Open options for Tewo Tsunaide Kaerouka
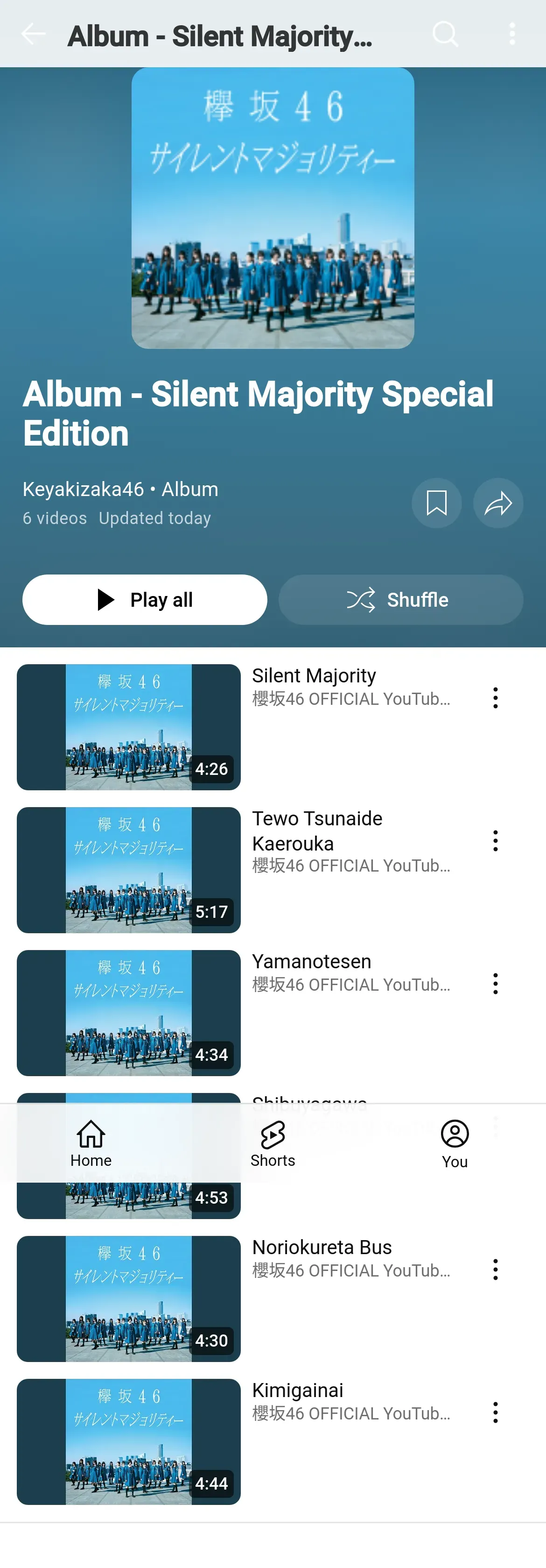This screenshot has height=1568, width=546. click(x=496, y=841)
